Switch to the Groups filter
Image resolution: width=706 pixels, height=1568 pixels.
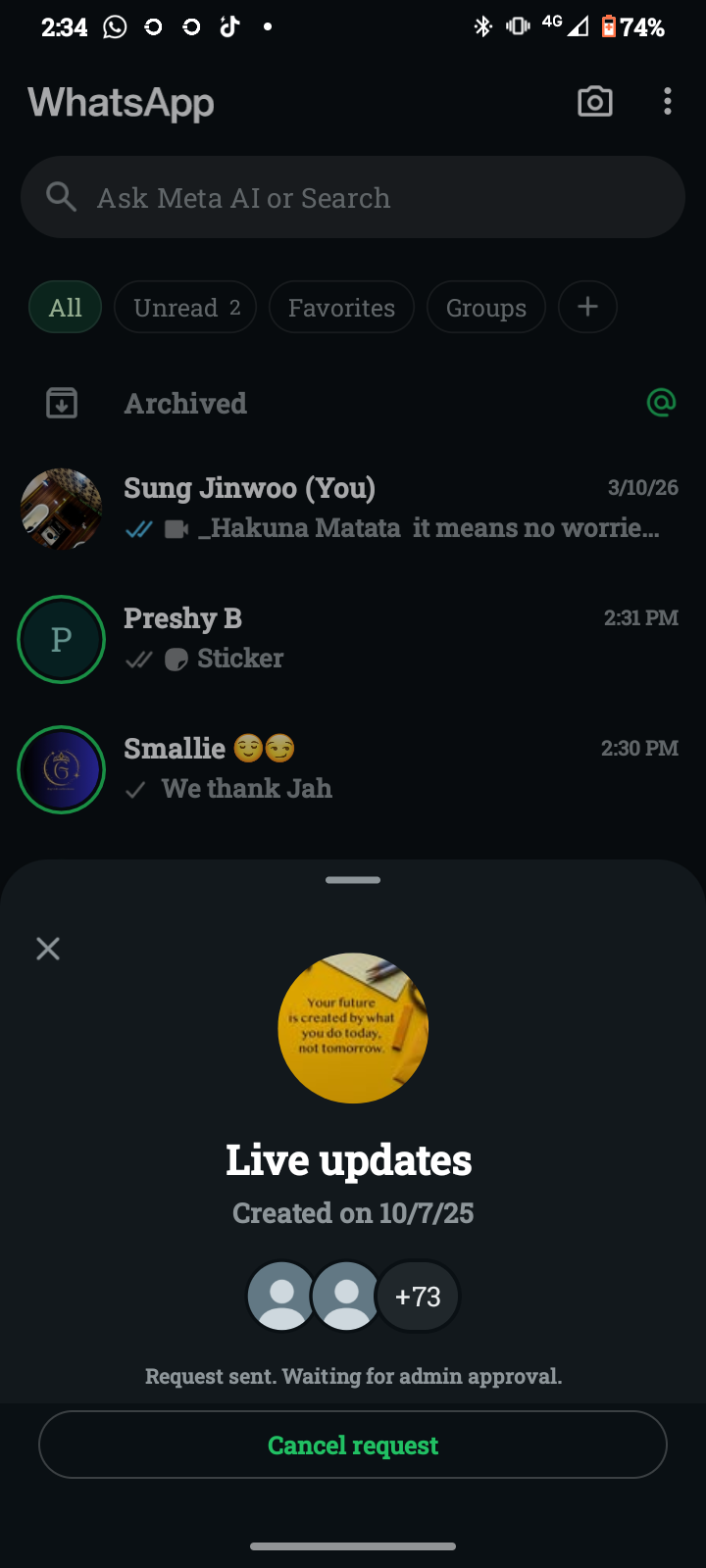[485, 308]
